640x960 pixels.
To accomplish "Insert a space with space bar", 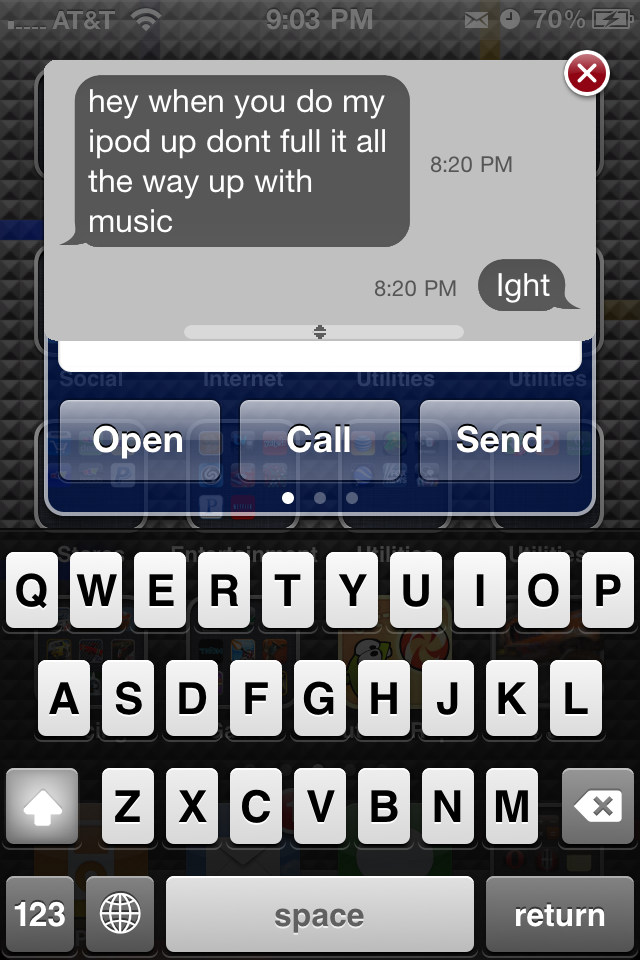I will [319, 914].
